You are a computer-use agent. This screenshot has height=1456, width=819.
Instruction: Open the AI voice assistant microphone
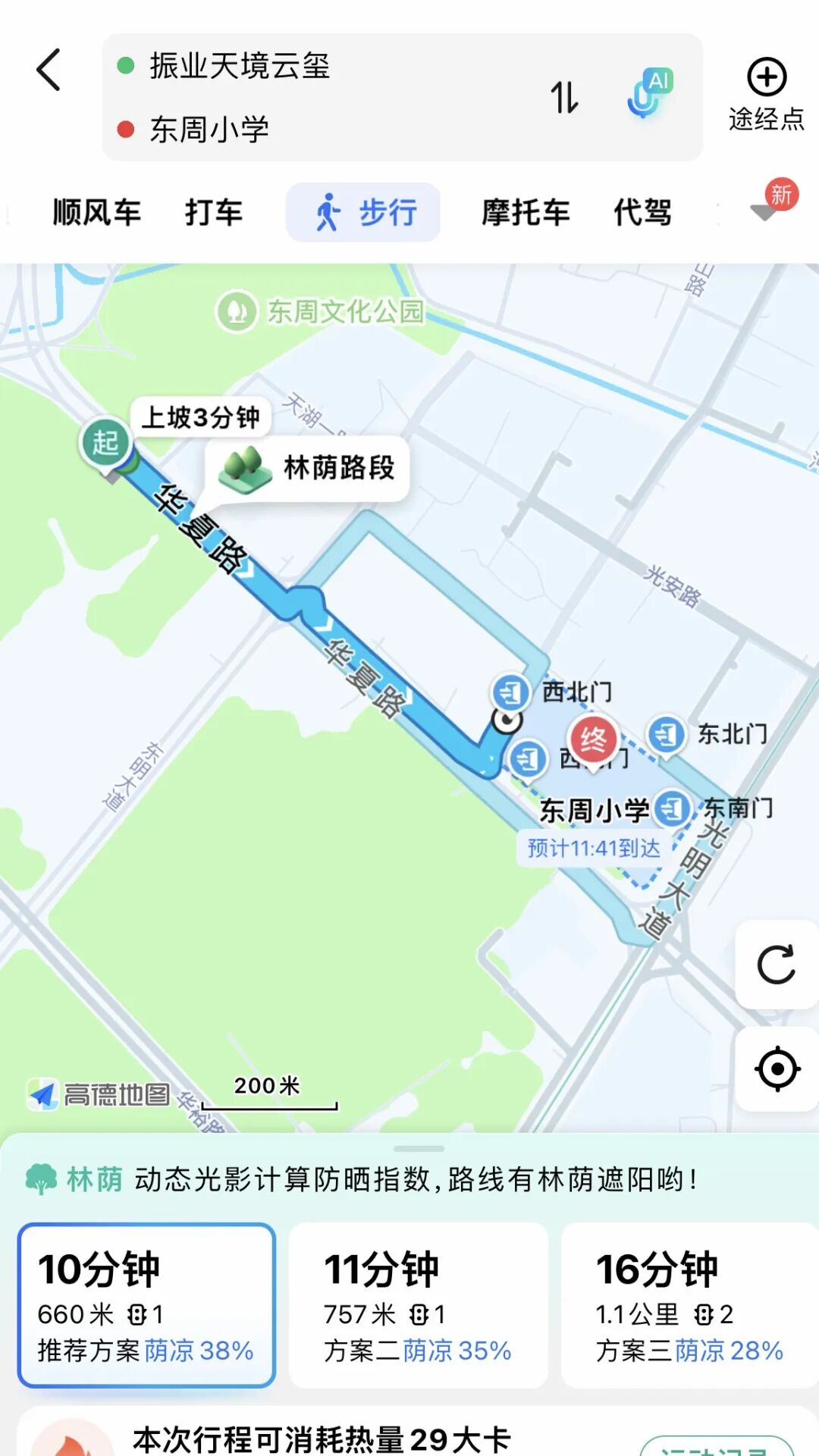coord(650,94)
